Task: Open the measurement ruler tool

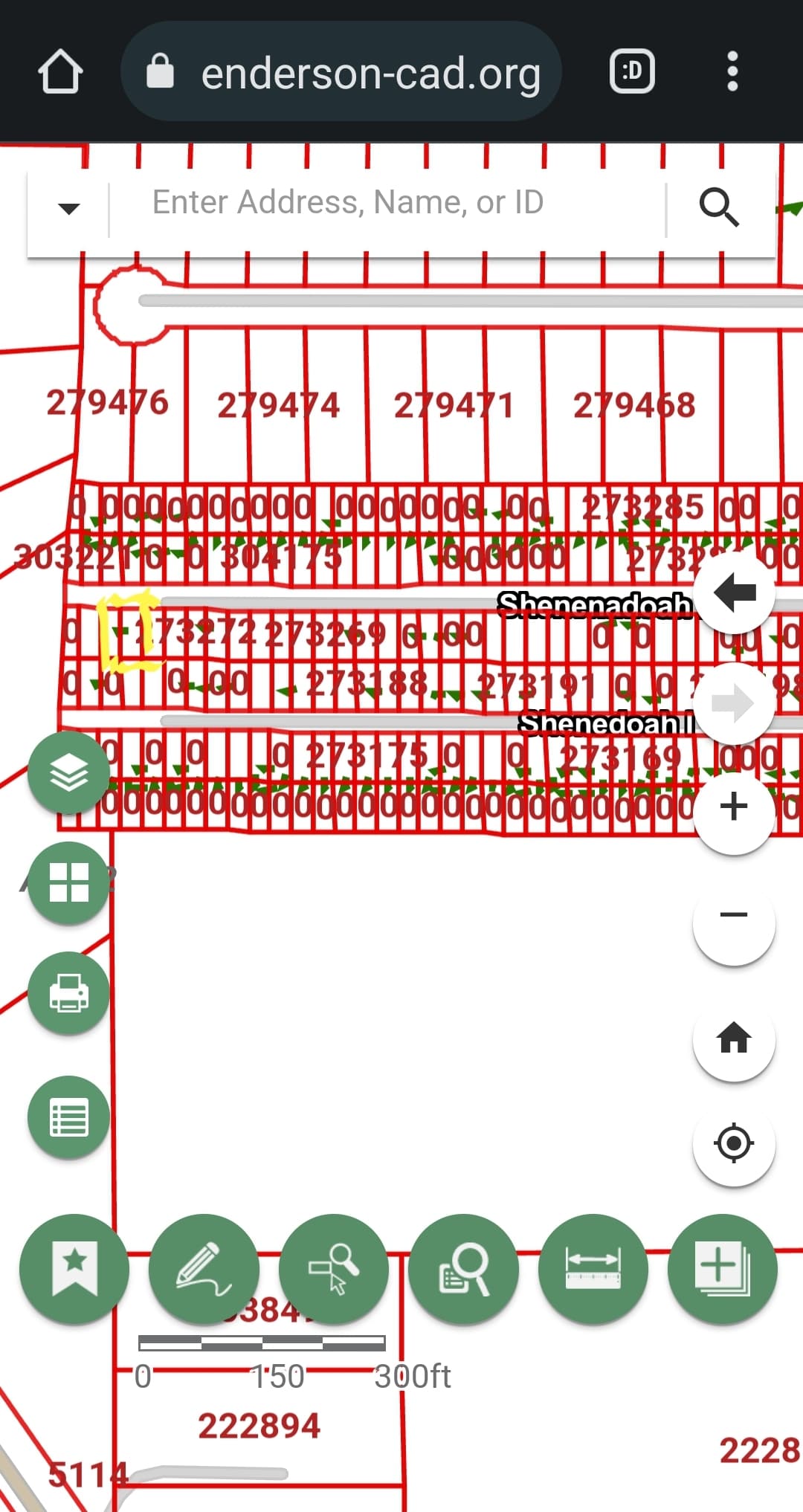Action: pos(593,1270)
